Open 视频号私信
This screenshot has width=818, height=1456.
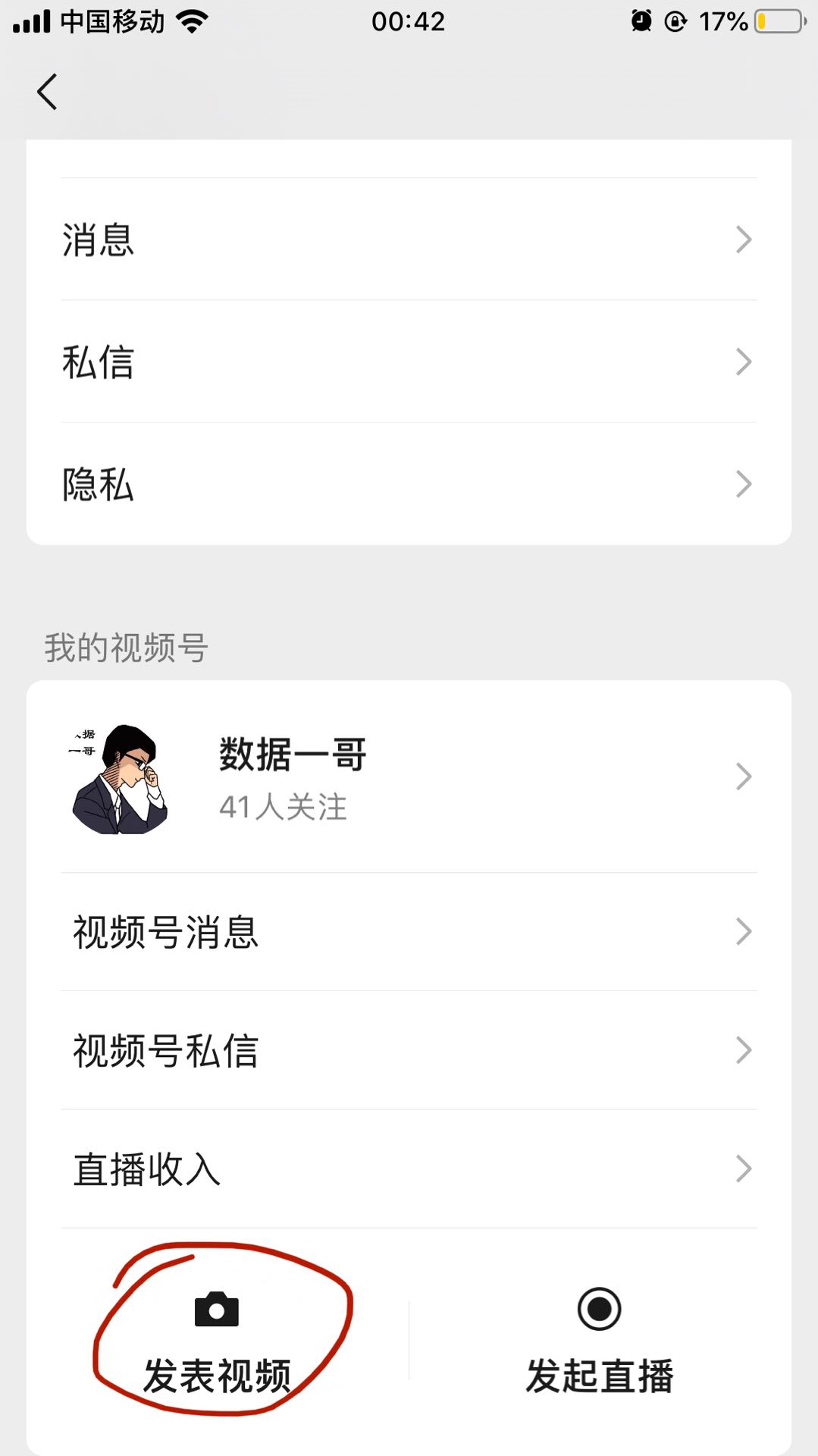pyautogui.click(x=409, y=1050)
